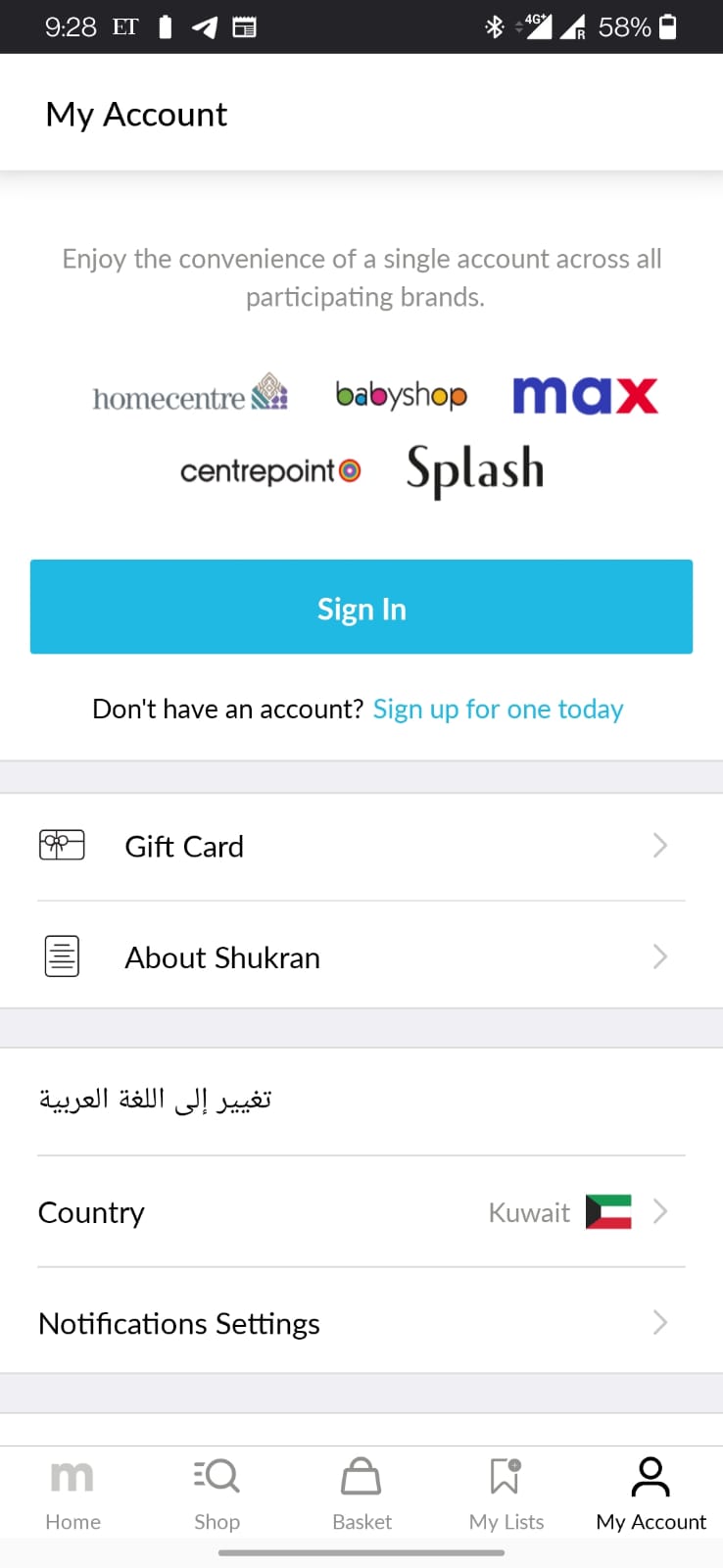Switch to the Shop tab
Screen dimensions: 723x1568
click(x=217, y=1494)
